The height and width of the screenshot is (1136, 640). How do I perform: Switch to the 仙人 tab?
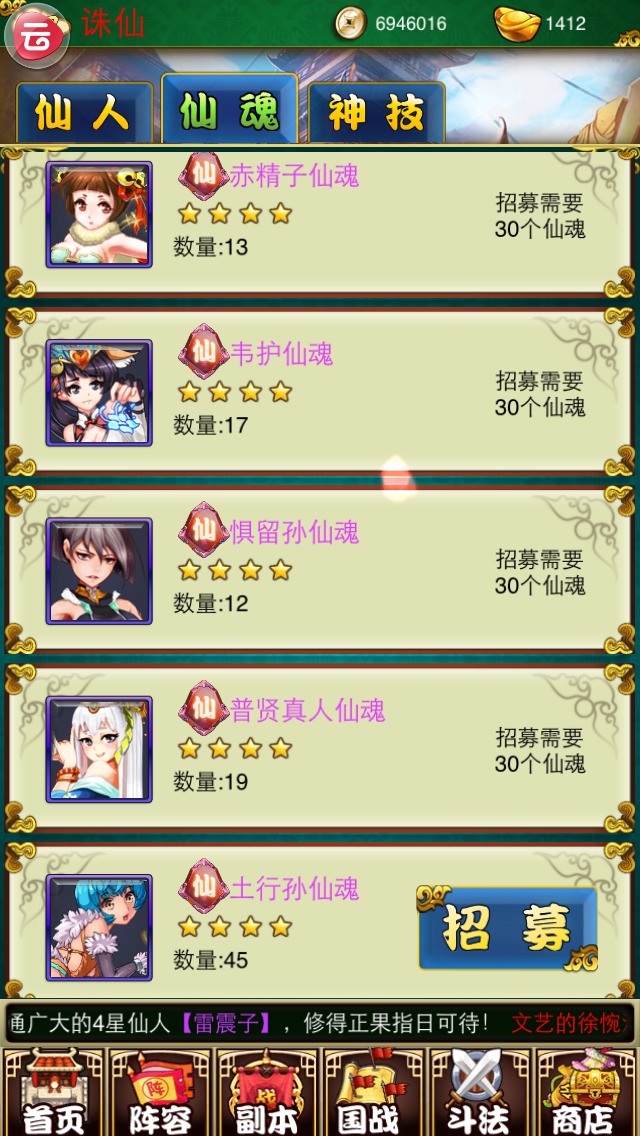(x=84, y=113)
